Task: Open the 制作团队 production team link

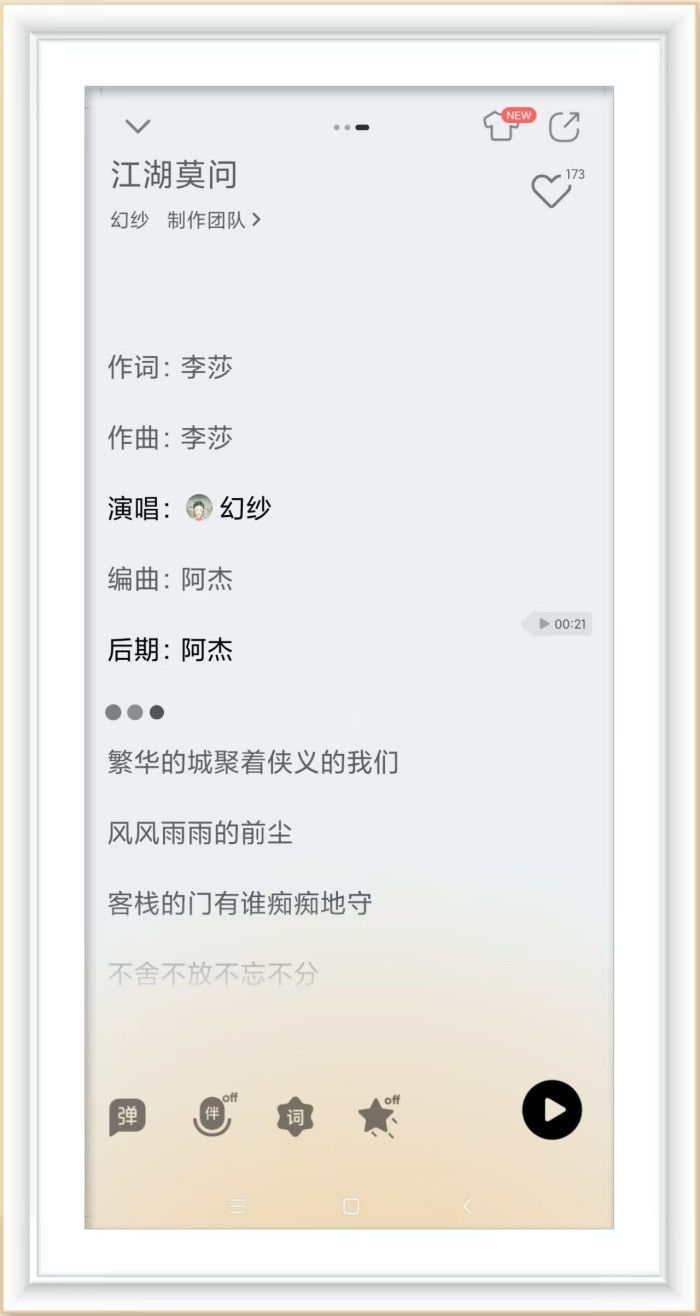Action: coord(214,221)
